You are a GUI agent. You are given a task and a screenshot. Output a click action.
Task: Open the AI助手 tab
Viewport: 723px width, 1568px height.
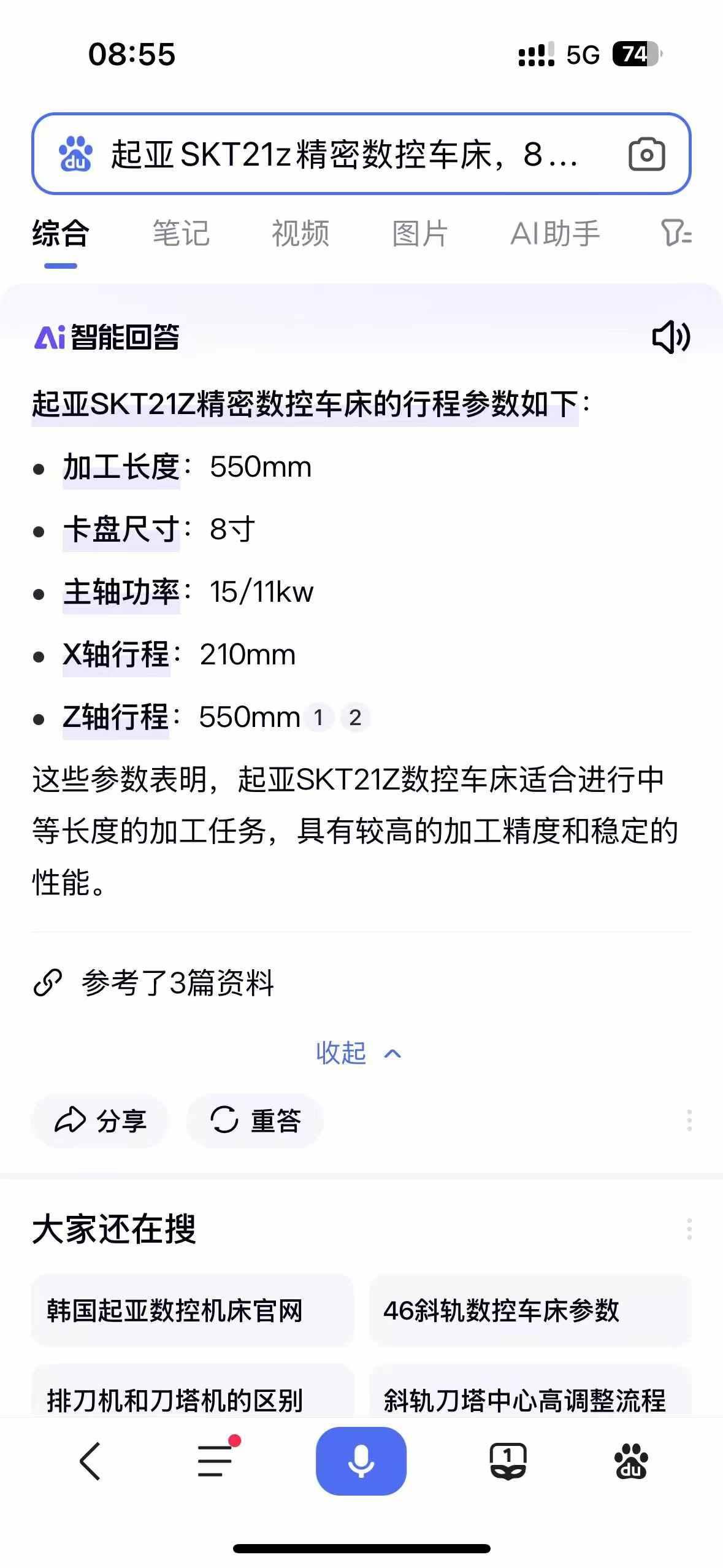pos(555,234)
